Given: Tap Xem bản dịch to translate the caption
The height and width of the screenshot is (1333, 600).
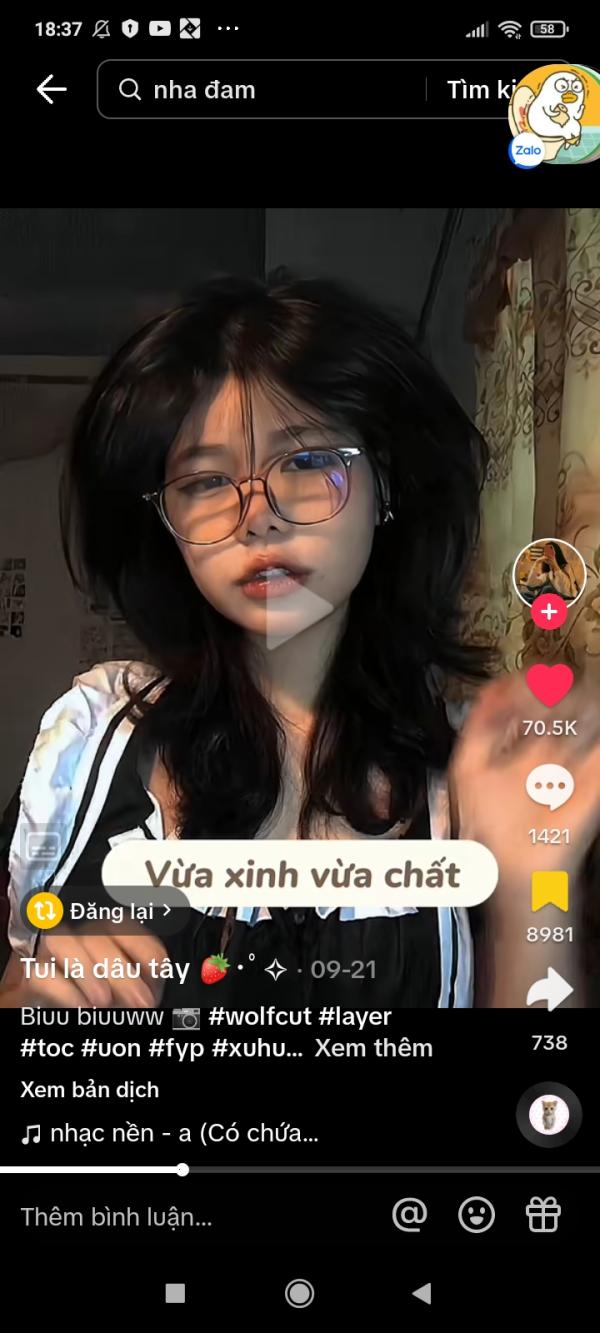Looking at the screenshot, I should tap(90, 1090).
